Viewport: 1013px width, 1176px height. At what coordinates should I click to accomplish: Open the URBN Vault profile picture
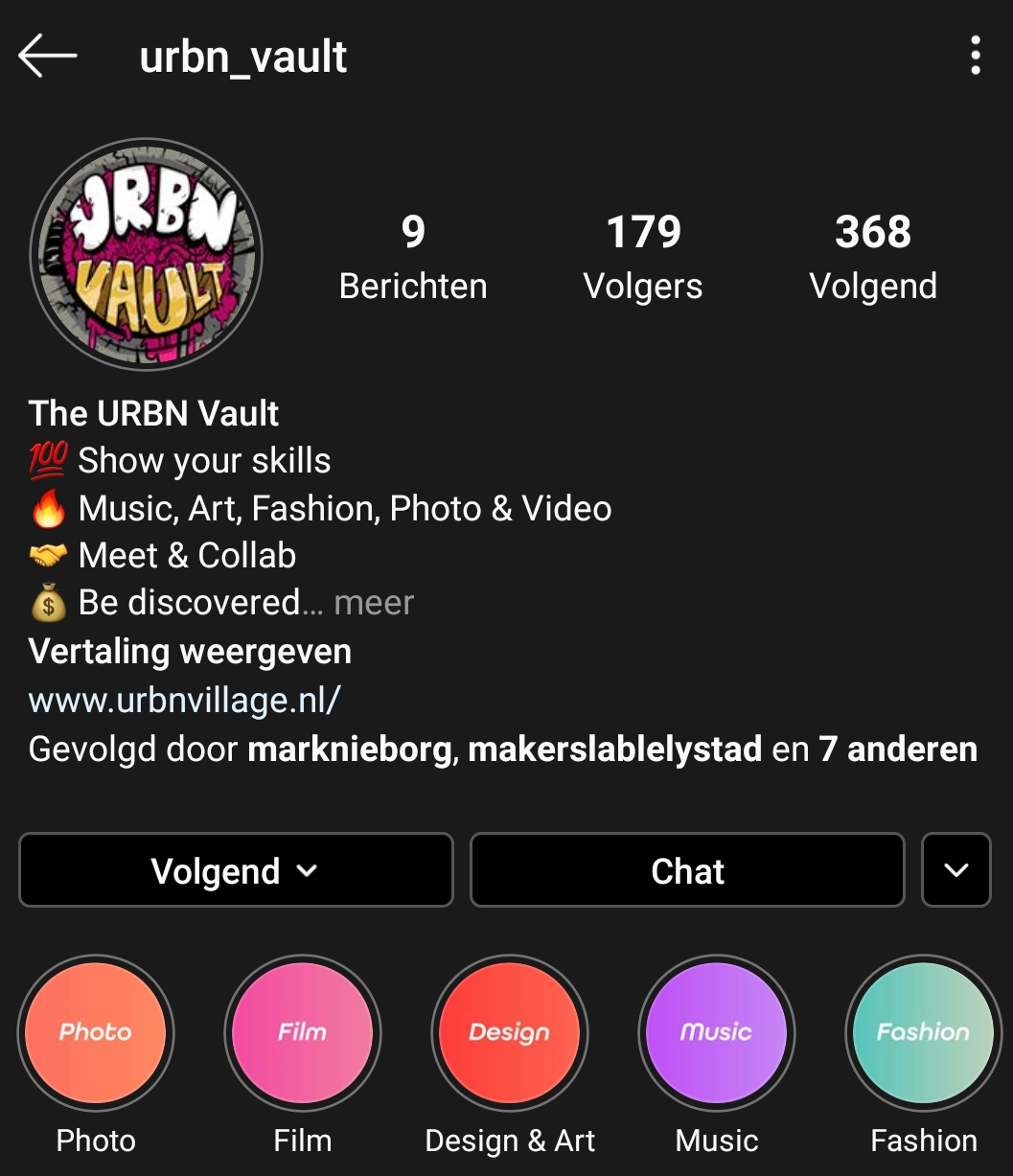[147, 255]
